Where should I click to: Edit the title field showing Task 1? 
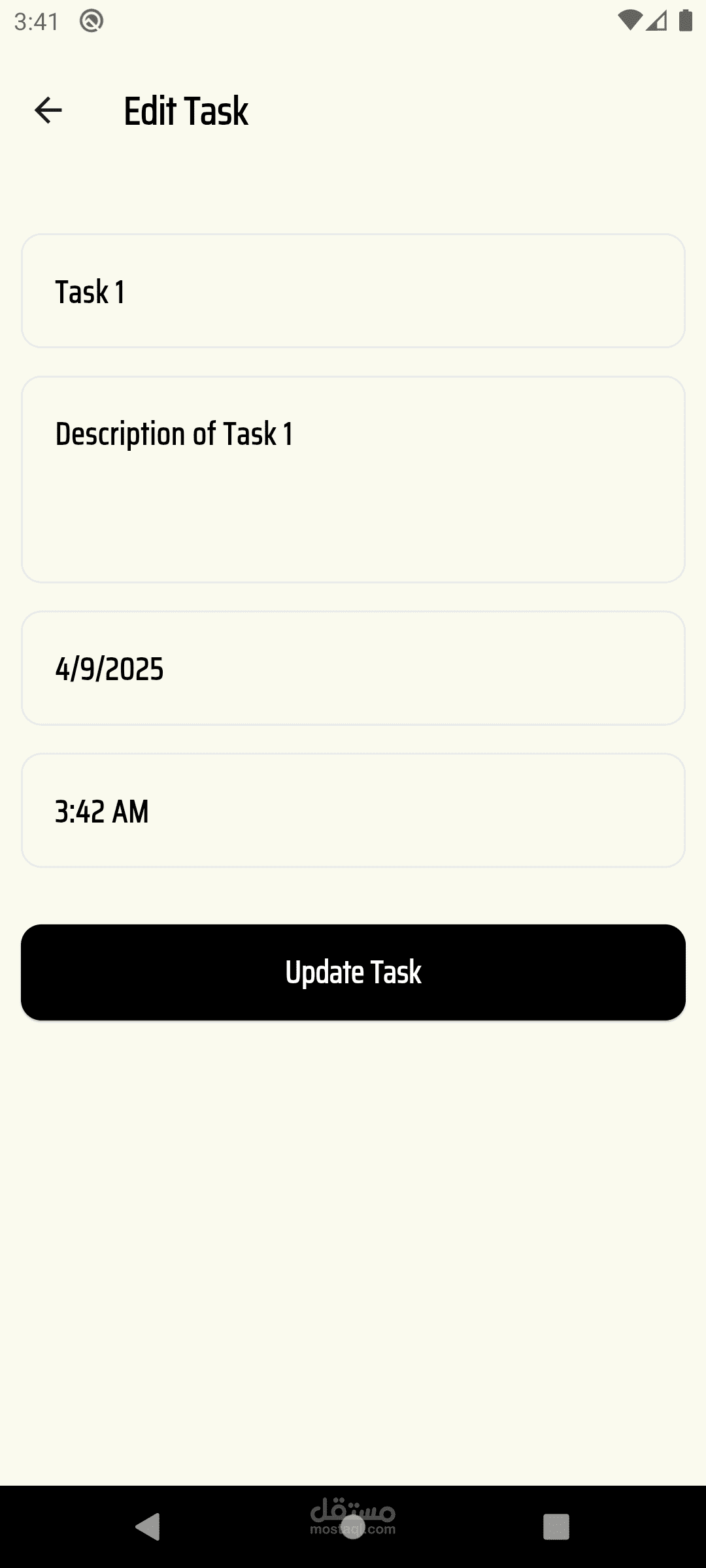pyautogui.click(x=353, y=291)
